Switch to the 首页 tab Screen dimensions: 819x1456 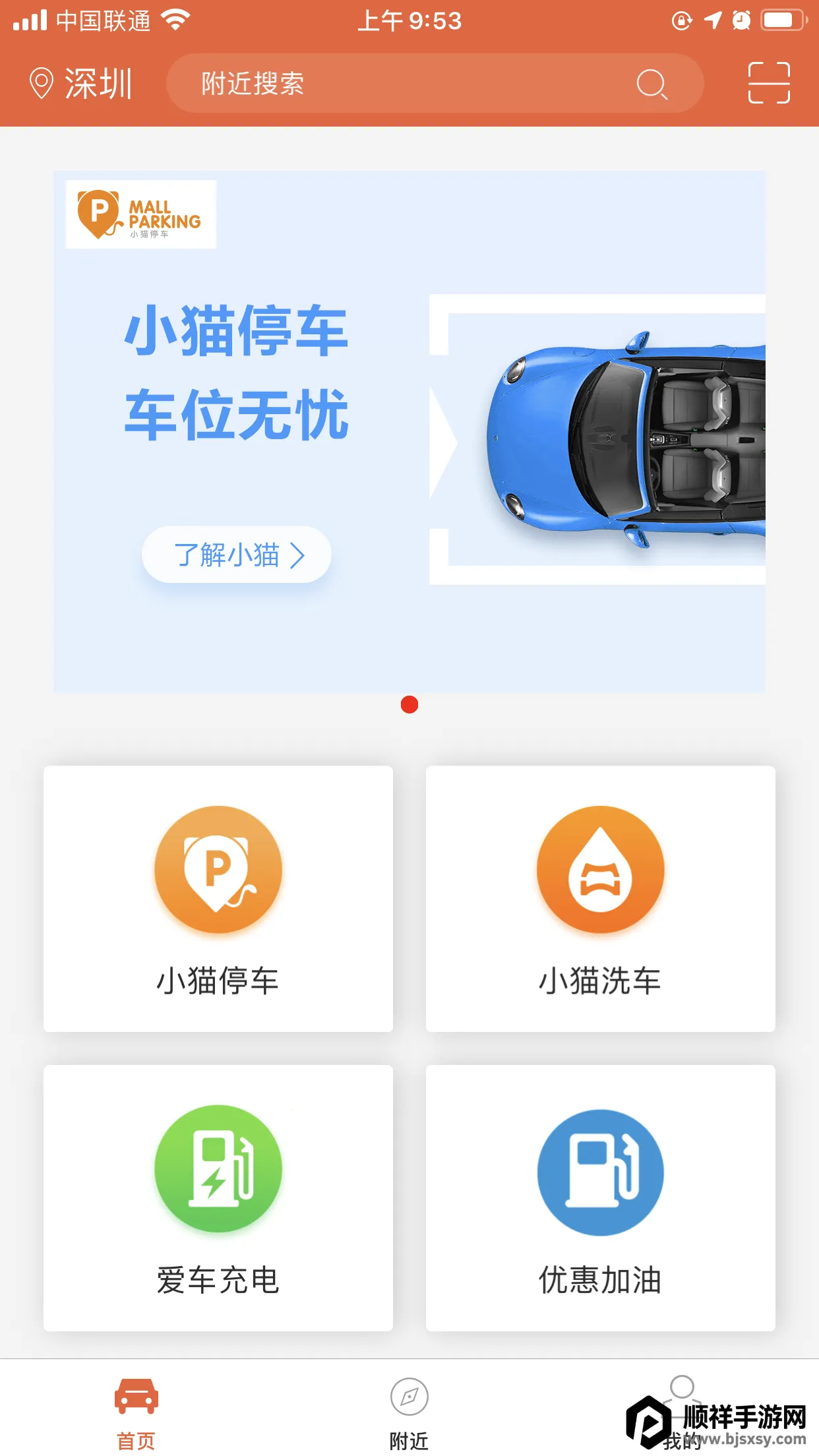pos(136,1411)
